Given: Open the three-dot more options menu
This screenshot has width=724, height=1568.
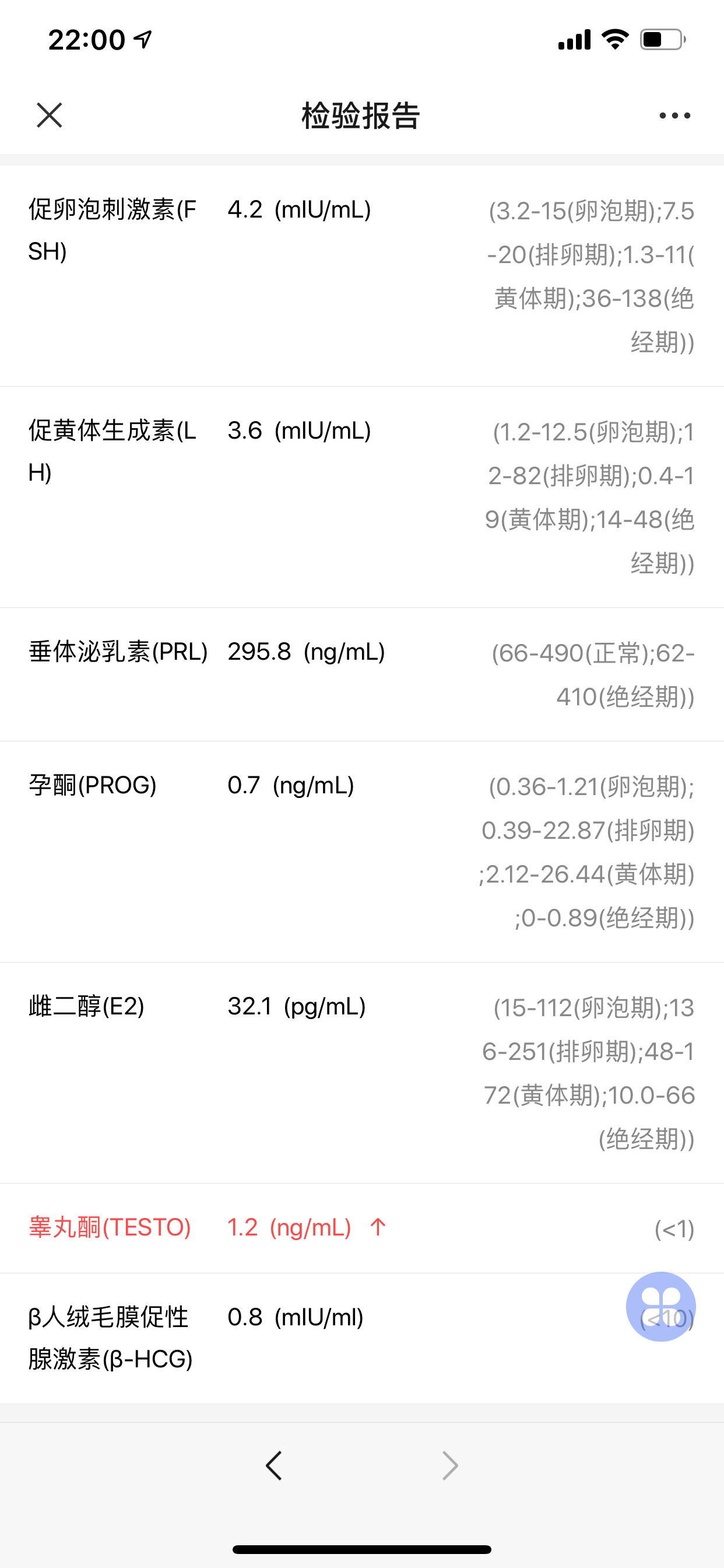Looking at the screenshot, I should pos(674,115).
